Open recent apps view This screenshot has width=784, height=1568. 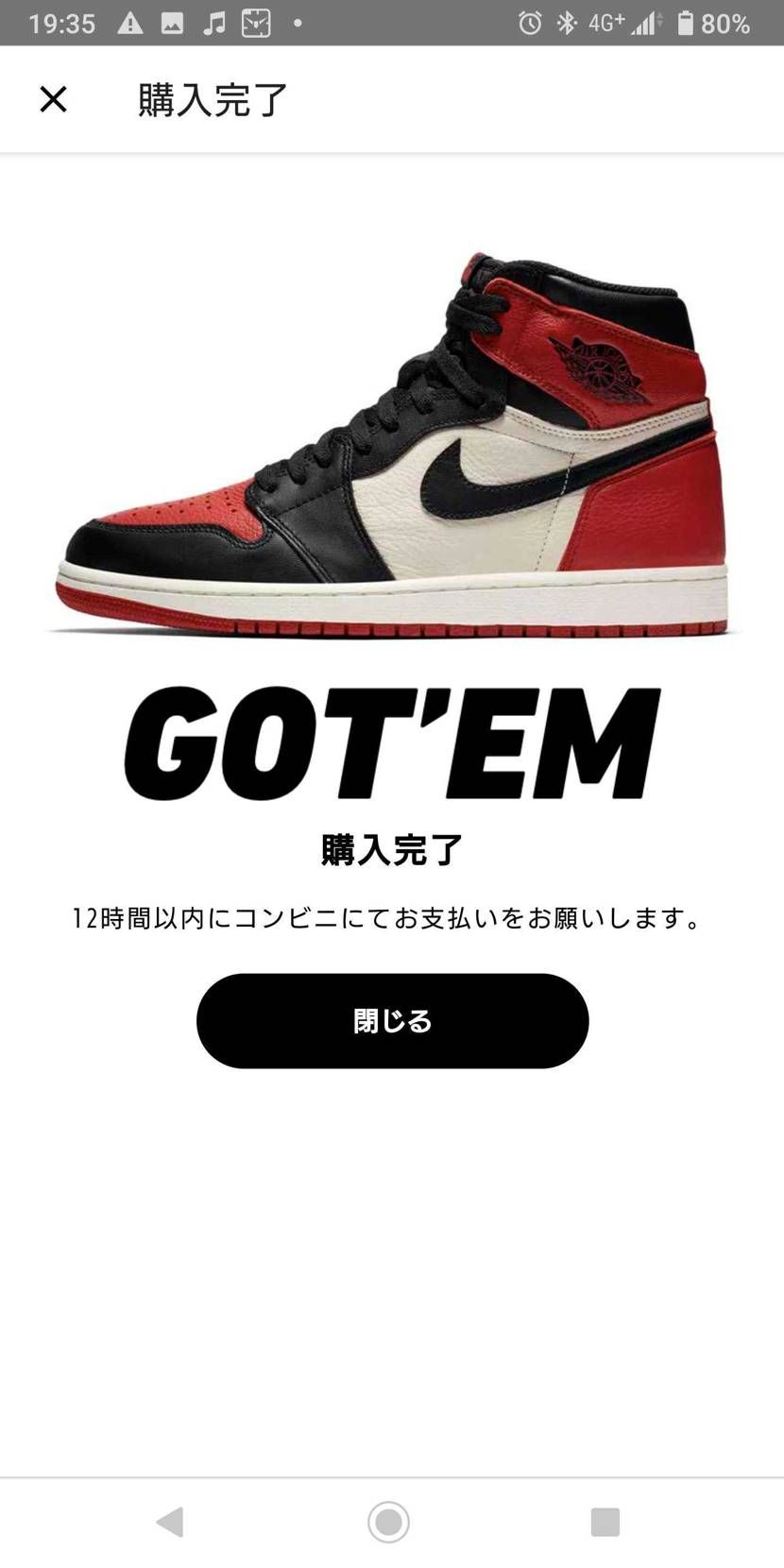tap(605, 1522)
